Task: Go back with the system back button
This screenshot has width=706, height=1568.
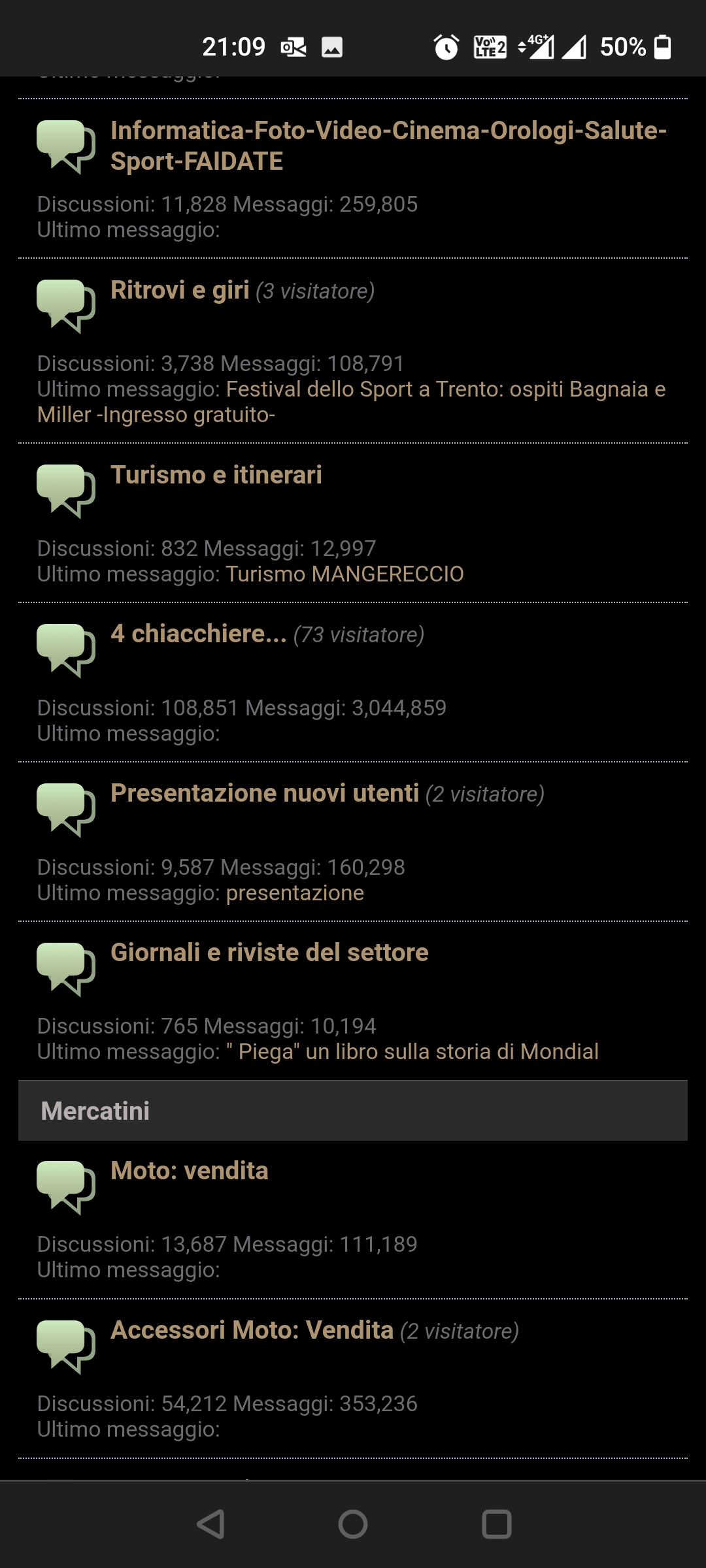Action: point(210,1524)
